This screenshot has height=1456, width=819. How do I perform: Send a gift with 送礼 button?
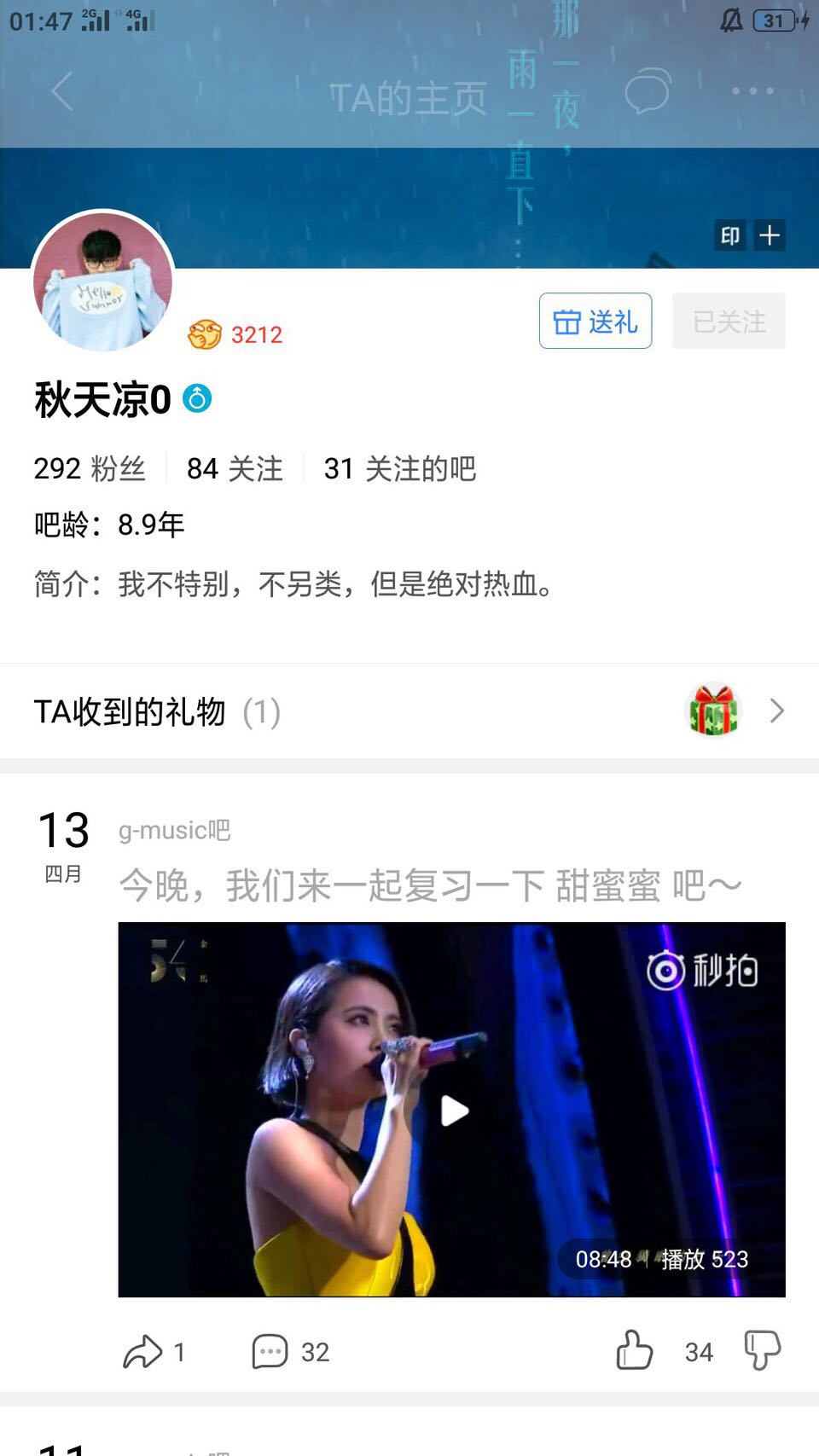[x=595, y=322]
